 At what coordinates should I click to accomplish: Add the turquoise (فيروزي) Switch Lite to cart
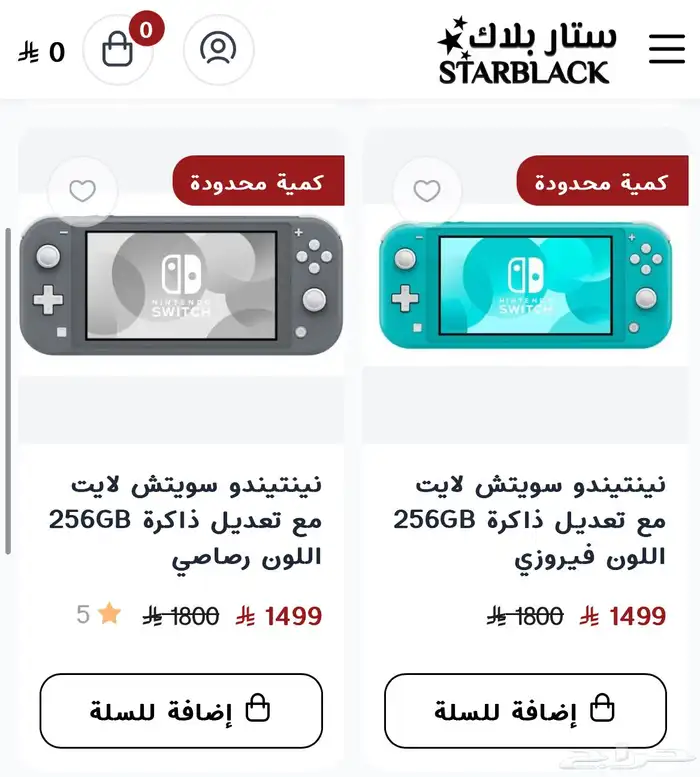(x=525, y=711)
